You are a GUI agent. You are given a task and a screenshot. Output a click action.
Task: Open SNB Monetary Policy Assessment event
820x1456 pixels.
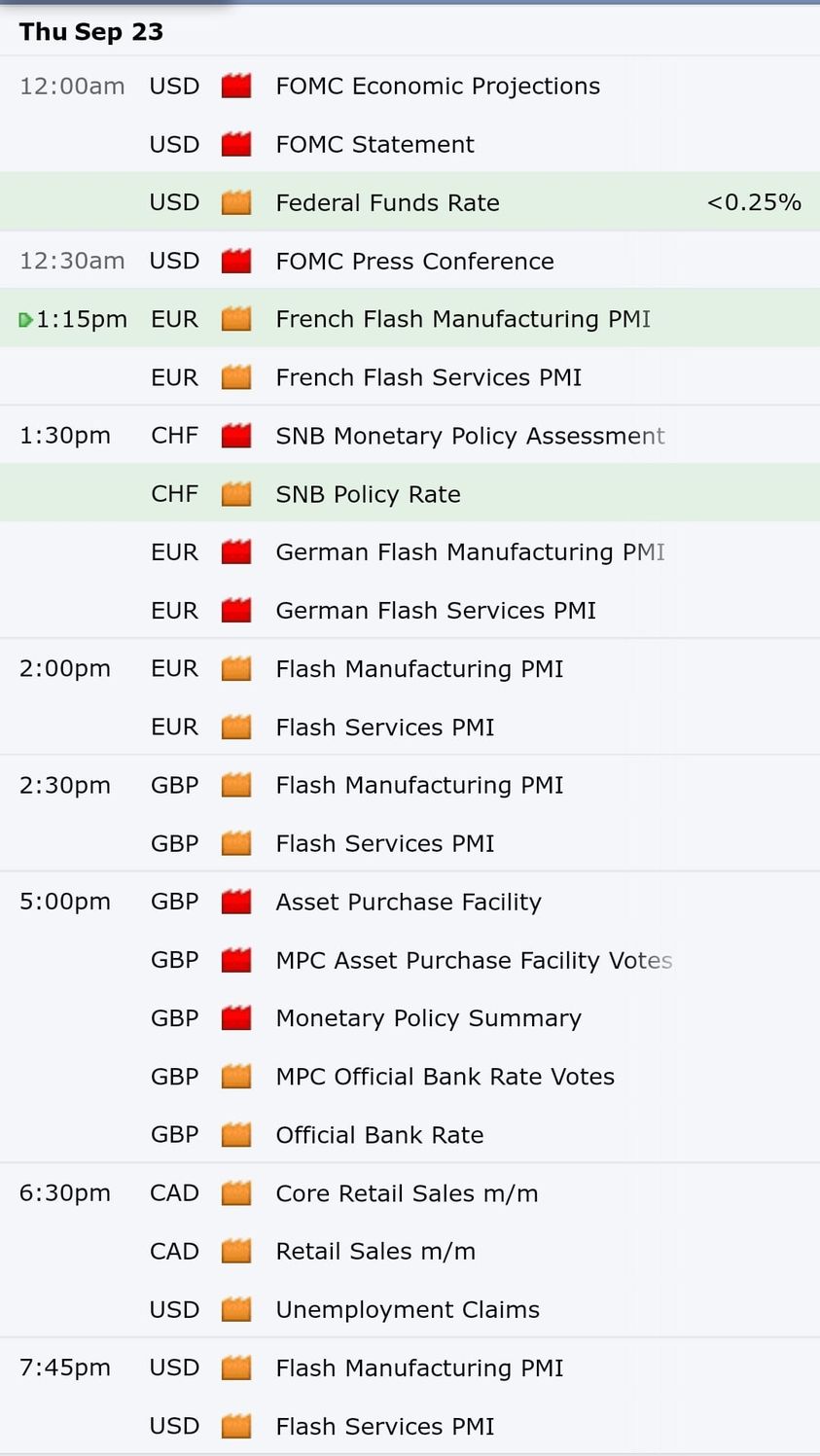[410, 435]
